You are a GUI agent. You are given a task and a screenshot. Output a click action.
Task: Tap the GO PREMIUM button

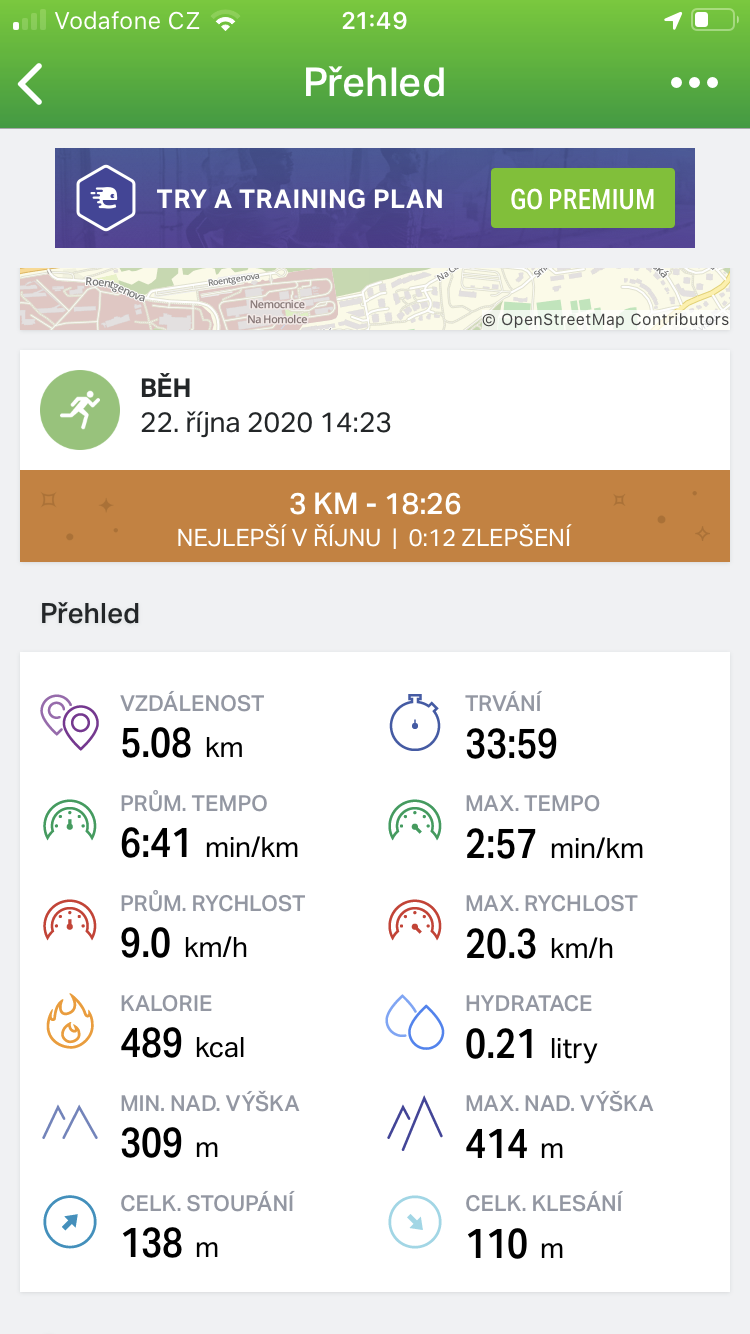click(x=583, y=198)
